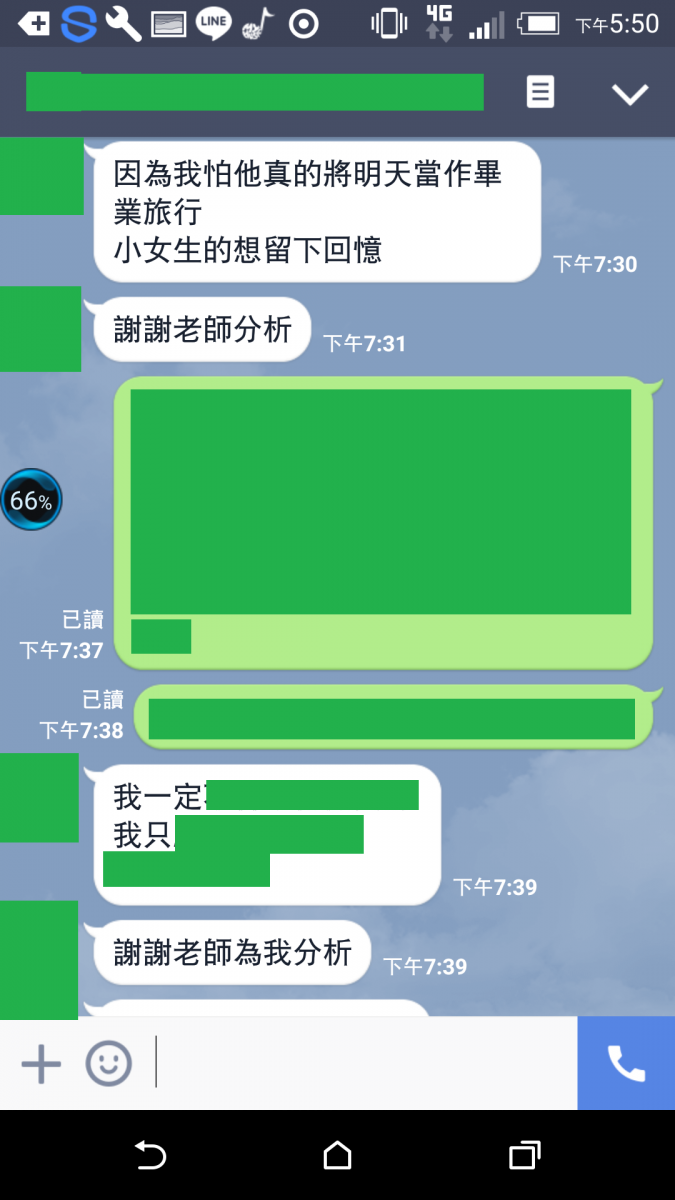The image size is (675, 1200).
Task: Go to the home screen via the home button
Action: [338, 1156]
